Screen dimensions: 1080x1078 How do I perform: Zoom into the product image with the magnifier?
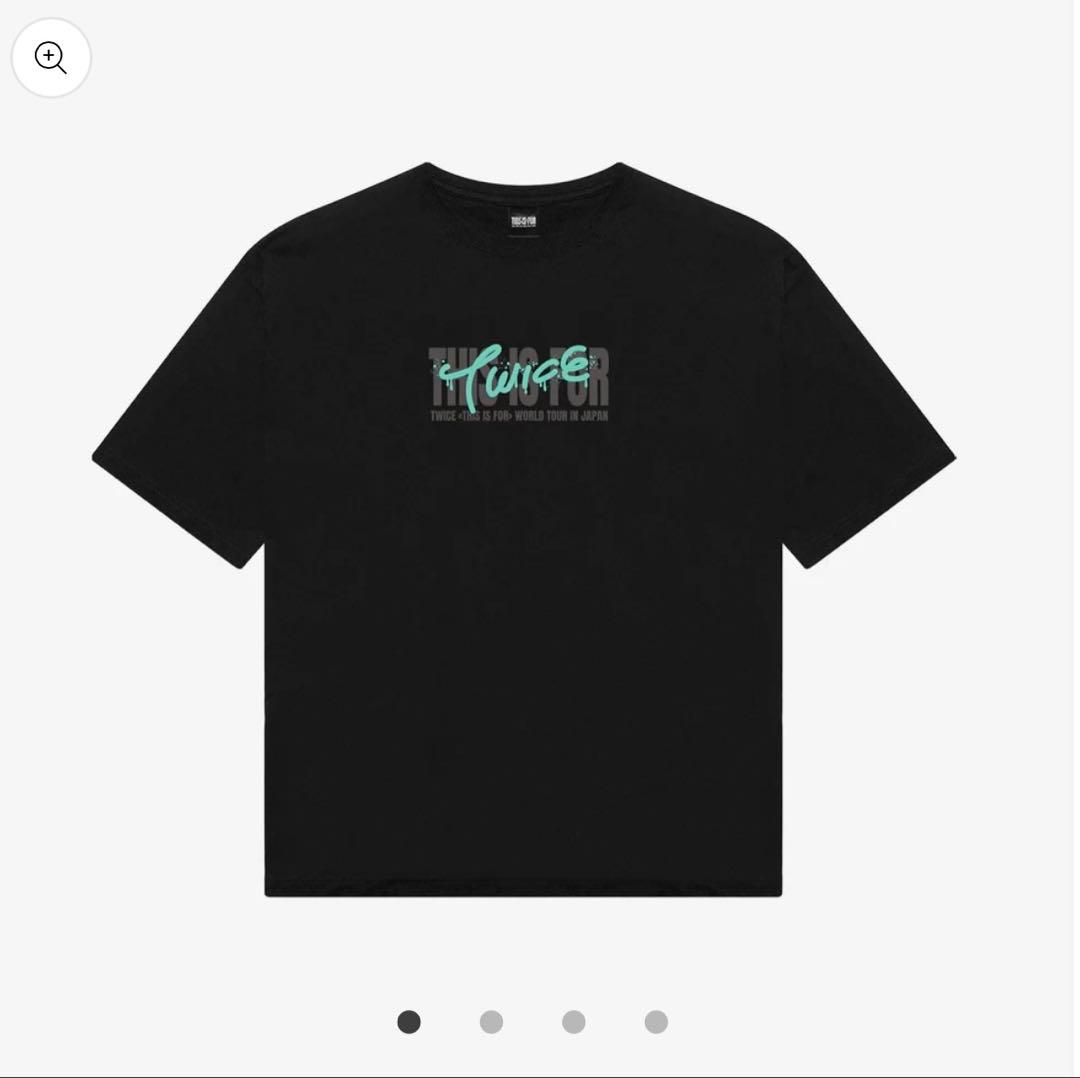pos(51,58)
